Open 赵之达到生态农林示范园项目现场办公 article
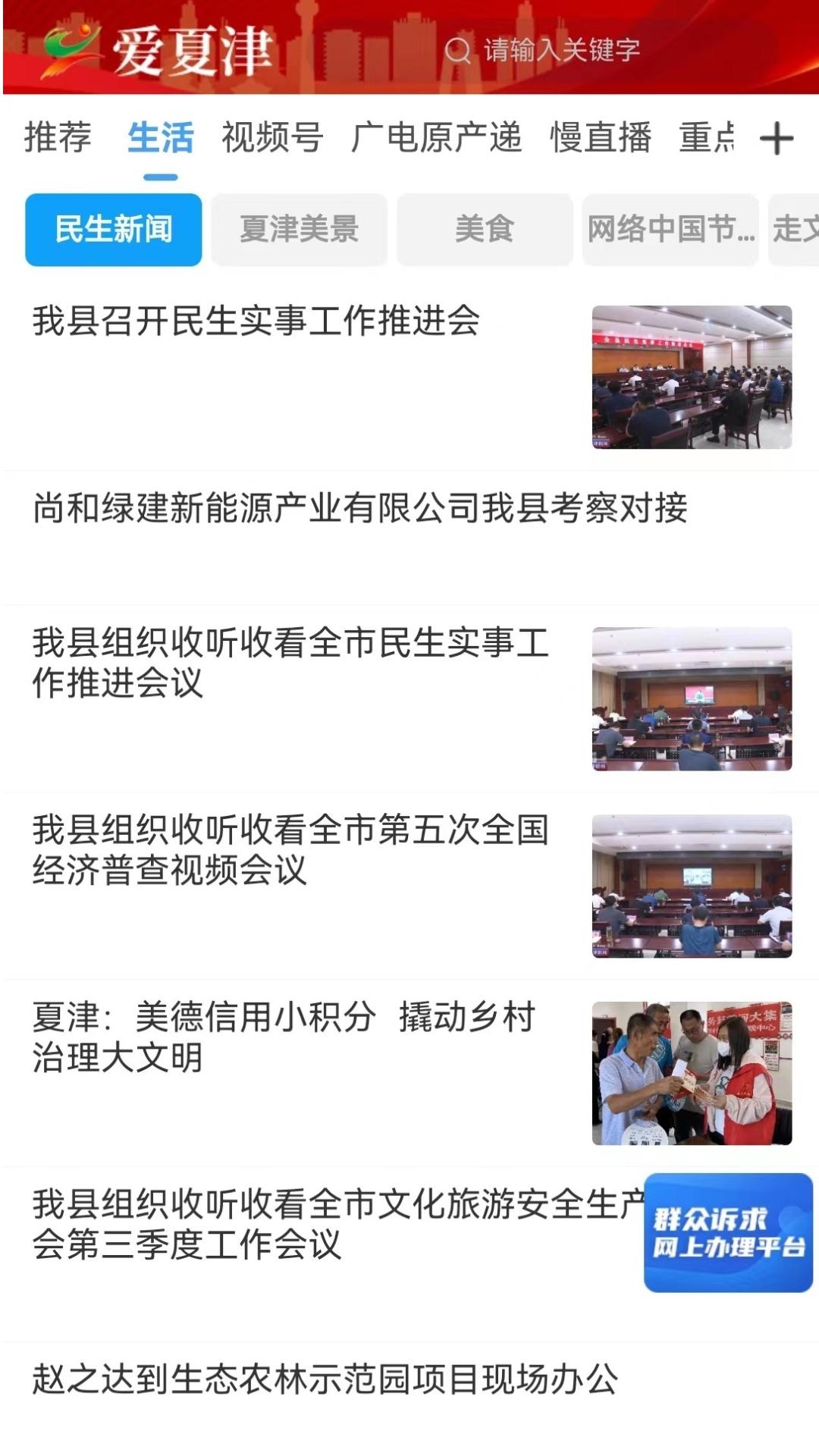 tap(325, 1379)
